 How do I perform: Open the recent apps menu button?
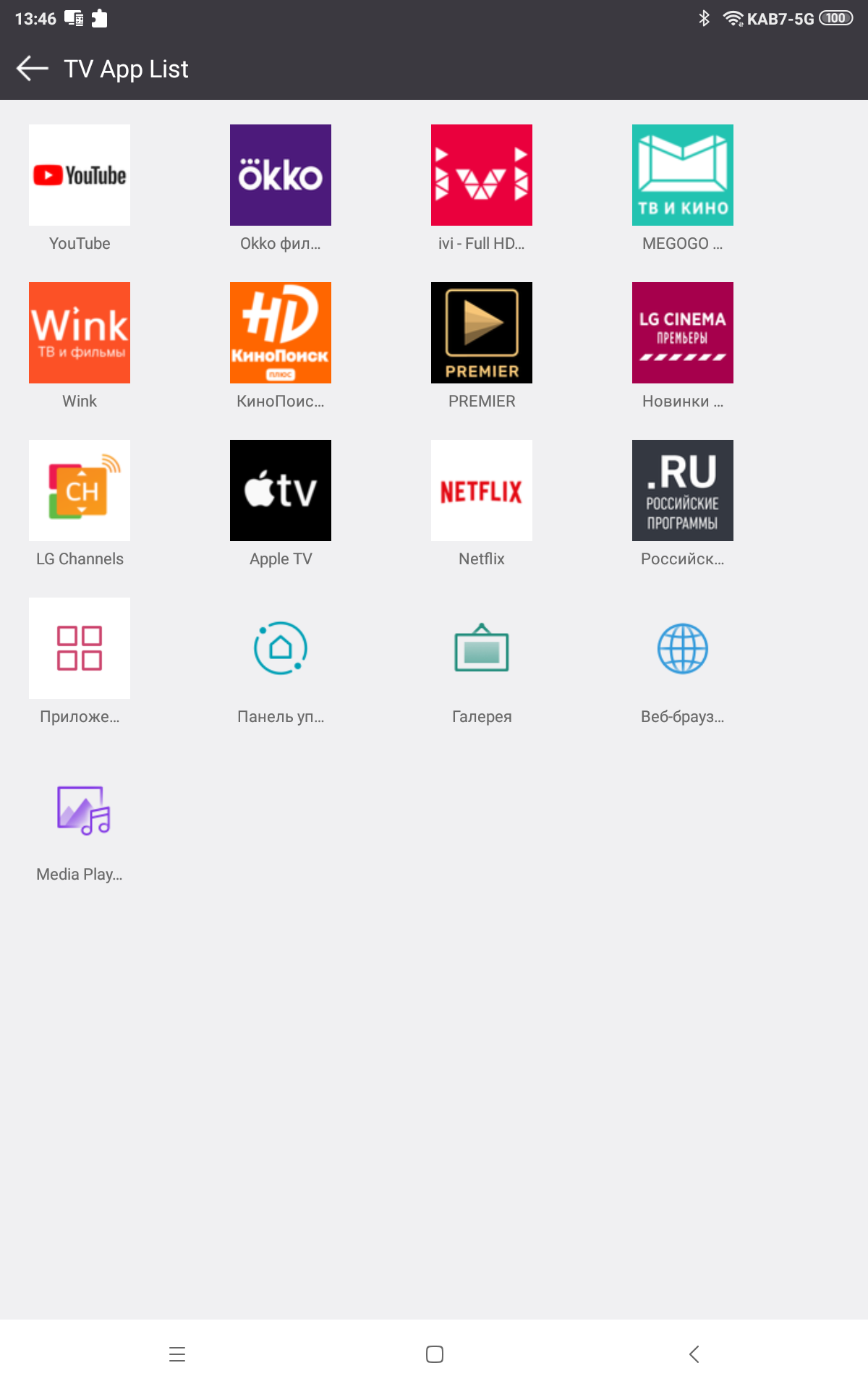[177, 1354]
